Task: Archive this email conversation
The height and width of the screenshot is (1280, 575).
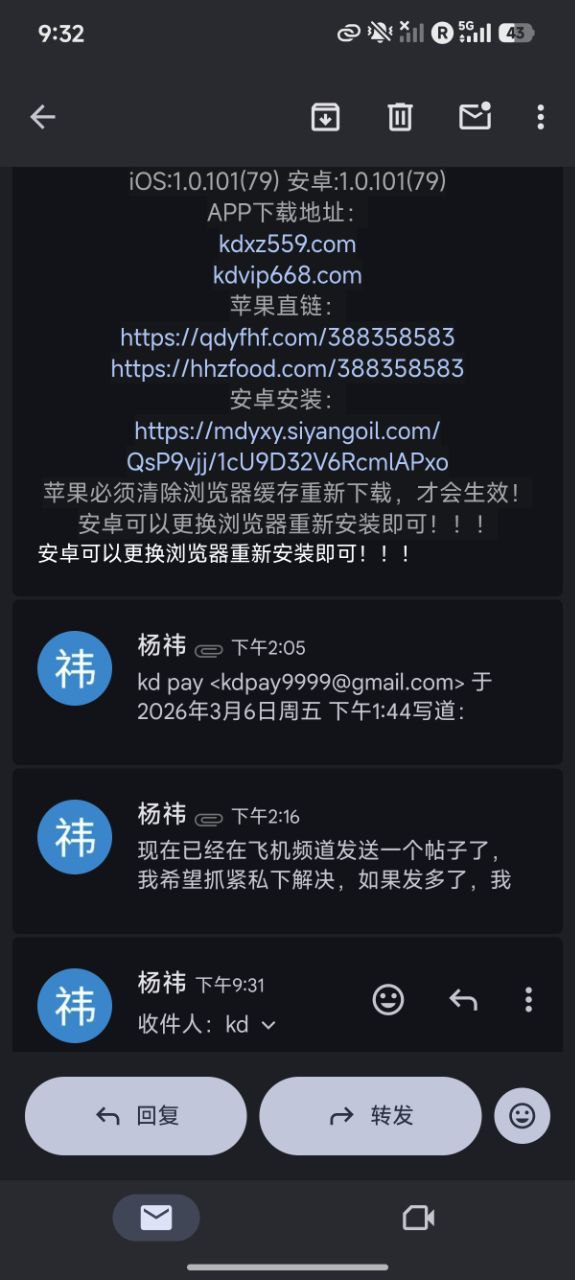Action: (325, 117)
